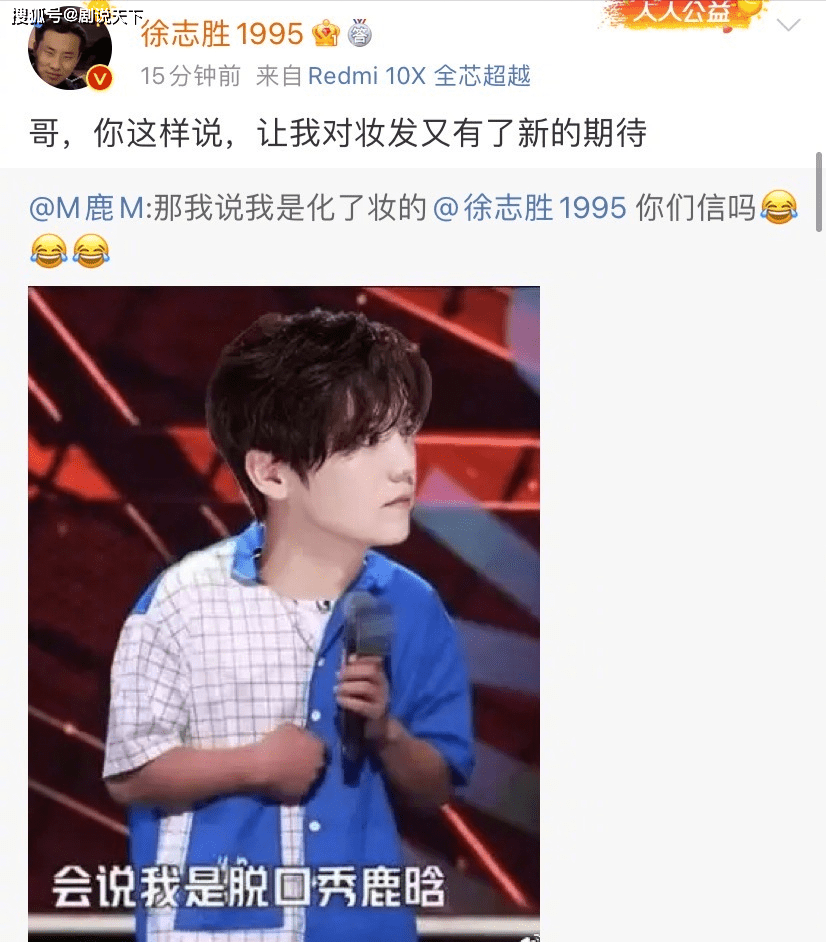The image size is (826, 942).
Task: Open the Redmi 10X 全芯超越 source link
Action: (418, 76)
